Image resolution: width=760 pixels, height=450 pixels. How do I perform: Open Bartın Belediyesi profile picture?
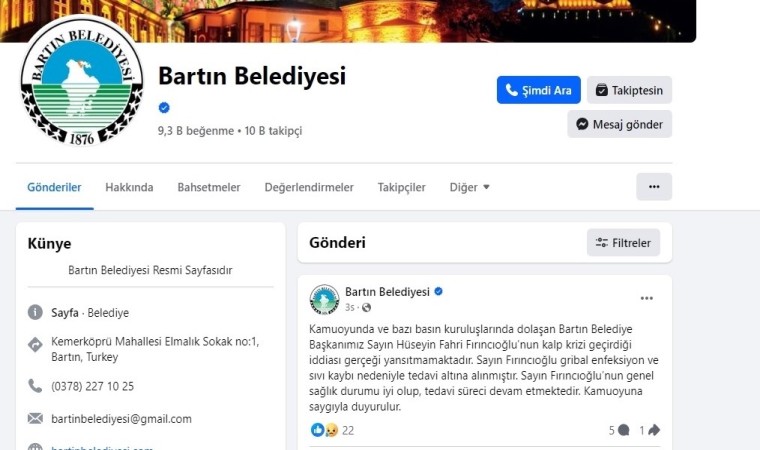(82, 93)
